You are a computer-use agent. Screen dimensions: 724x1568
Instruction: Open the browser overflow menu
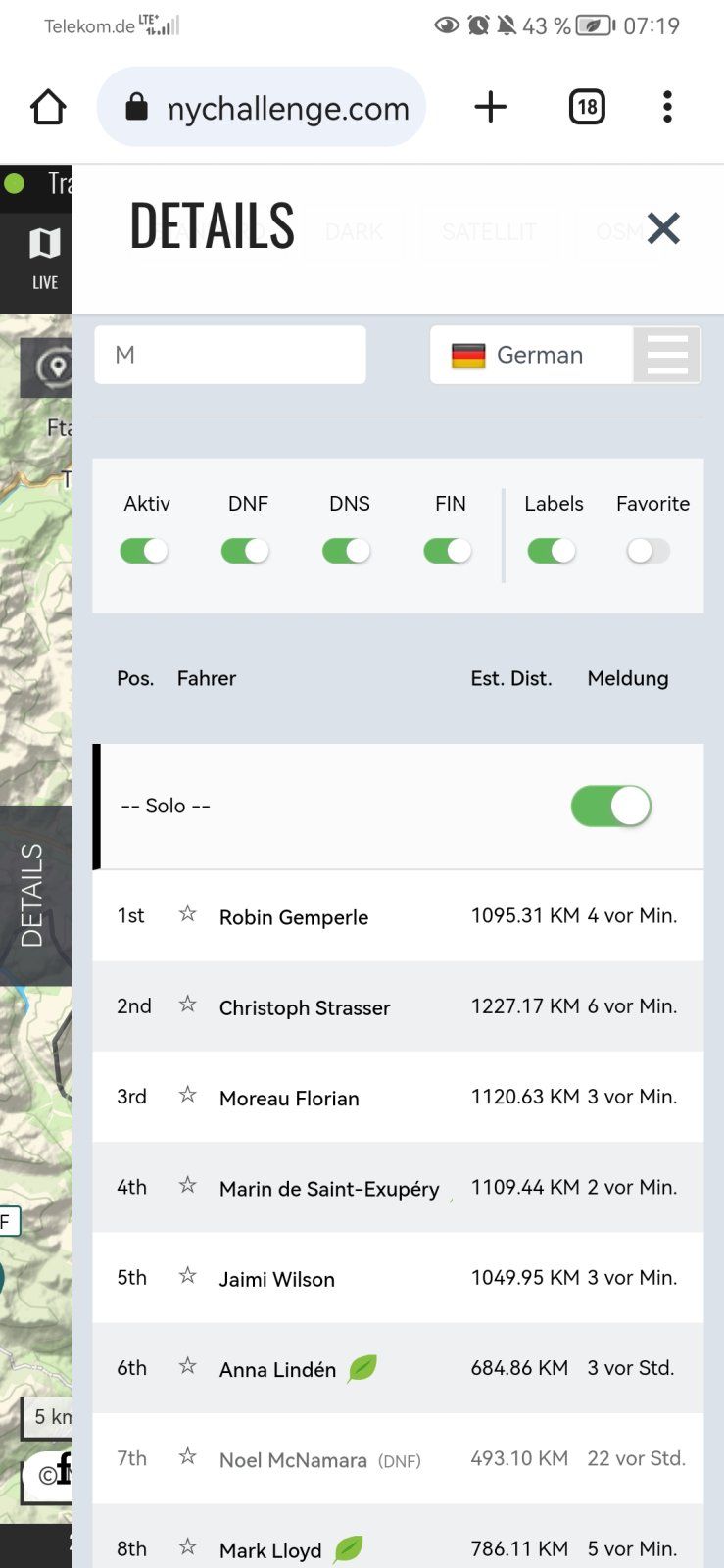click(x=667, y=107)
